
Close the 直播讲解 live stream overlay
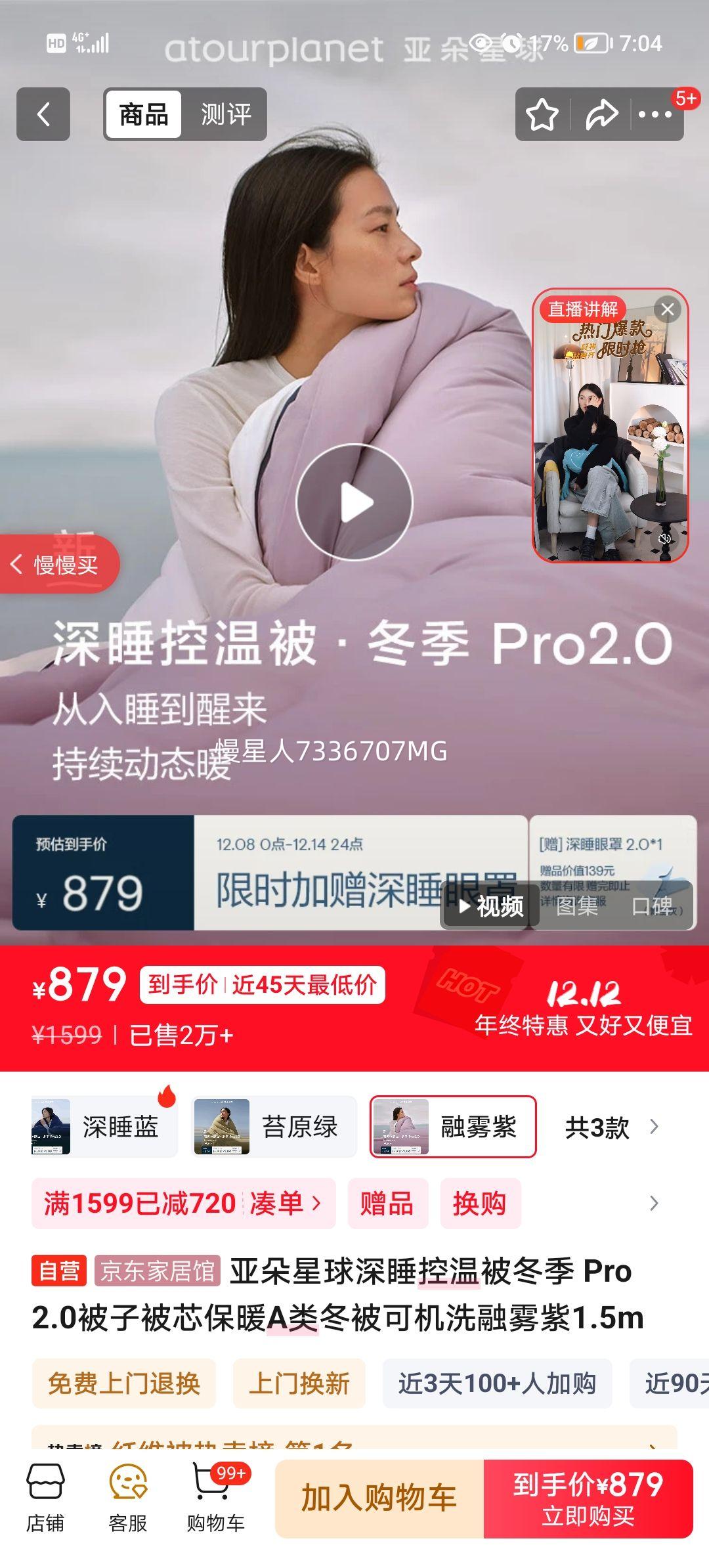tap(668, 310)
